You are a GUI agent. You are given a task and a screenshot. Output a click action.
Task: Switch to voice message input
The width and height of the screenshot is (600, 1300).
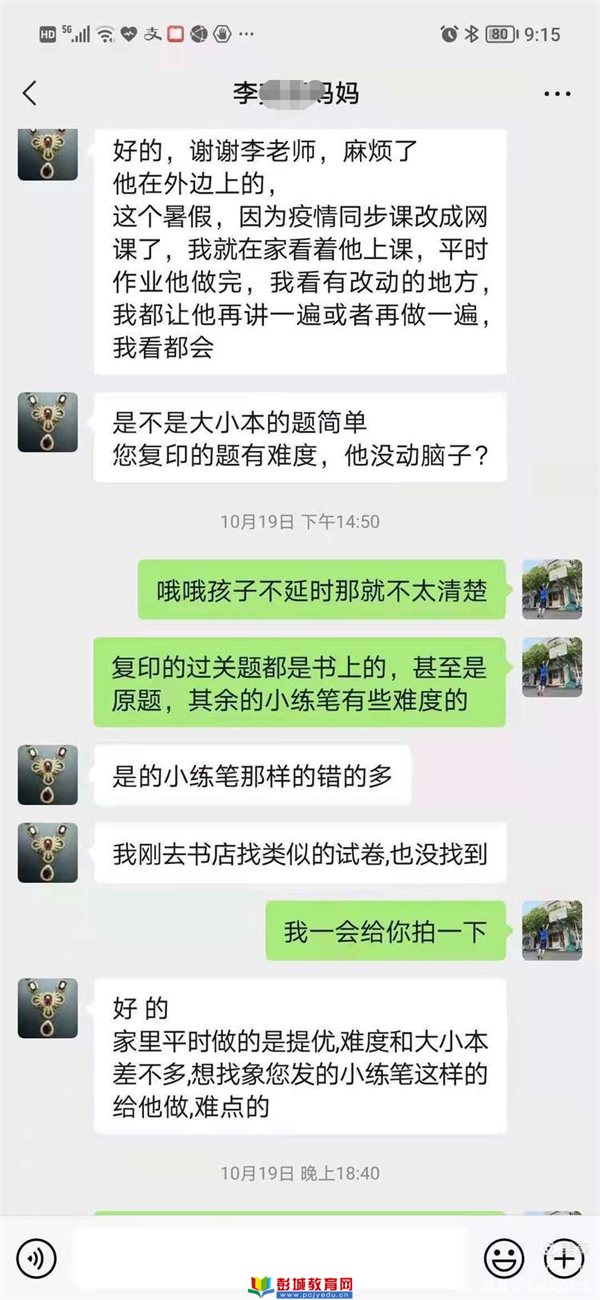click(x=37, y=1257)
